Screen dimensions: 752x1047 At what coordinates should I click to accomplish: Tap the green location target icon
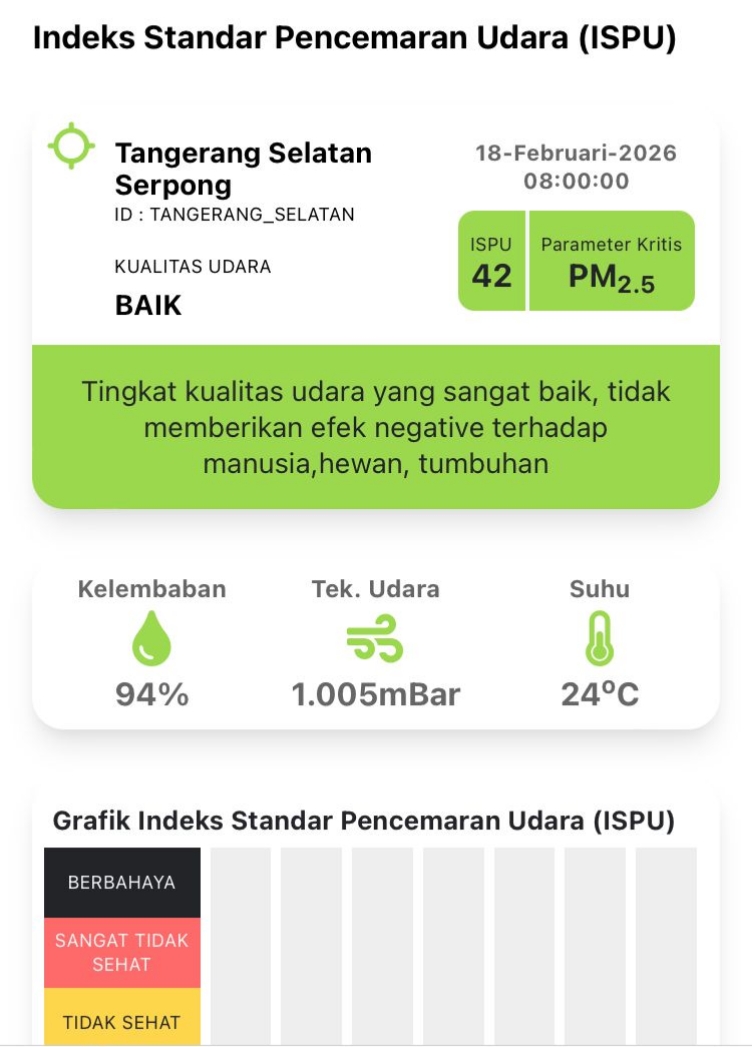pos(72,147)
